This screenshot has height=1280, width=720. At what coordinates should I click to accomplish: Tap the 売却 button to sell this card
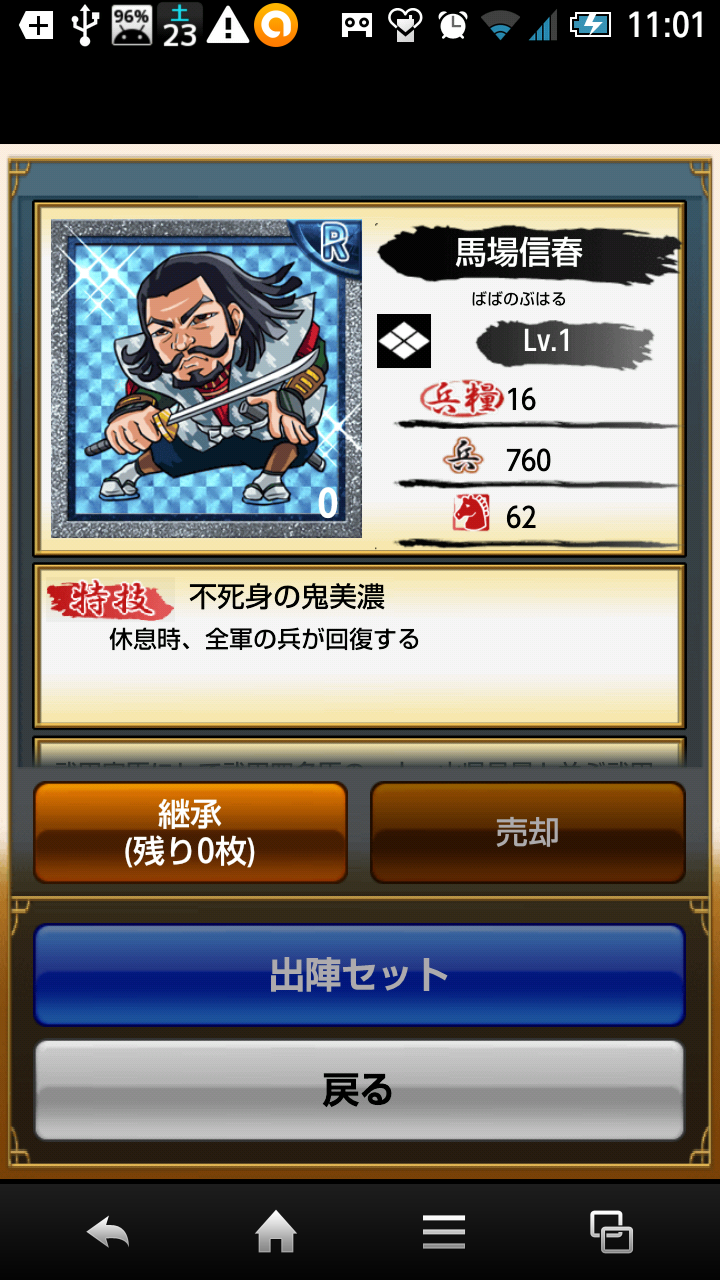[x=527, y=832]
